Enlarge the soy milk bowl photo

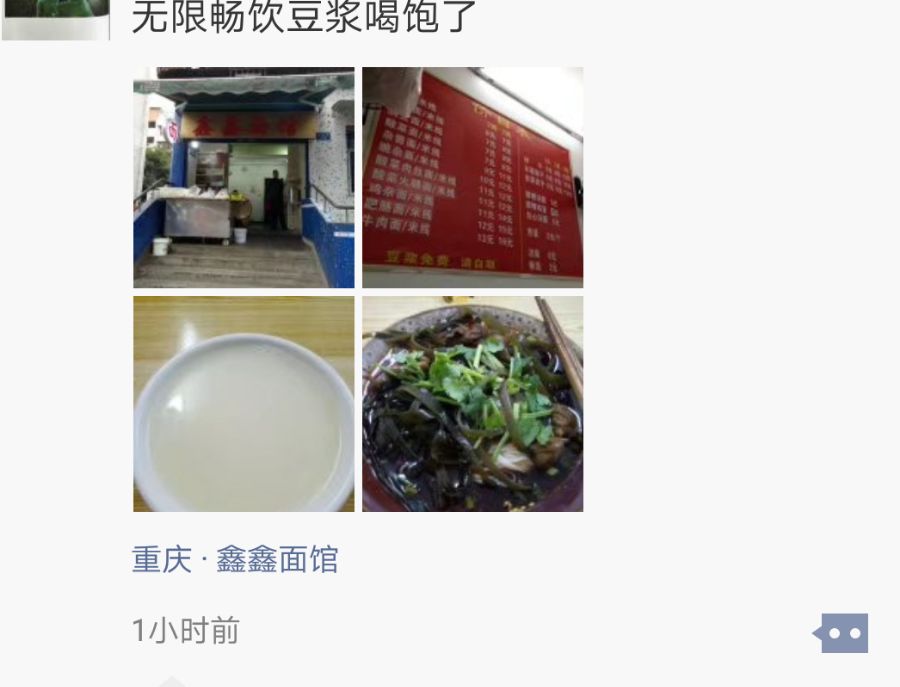(243, 404)
